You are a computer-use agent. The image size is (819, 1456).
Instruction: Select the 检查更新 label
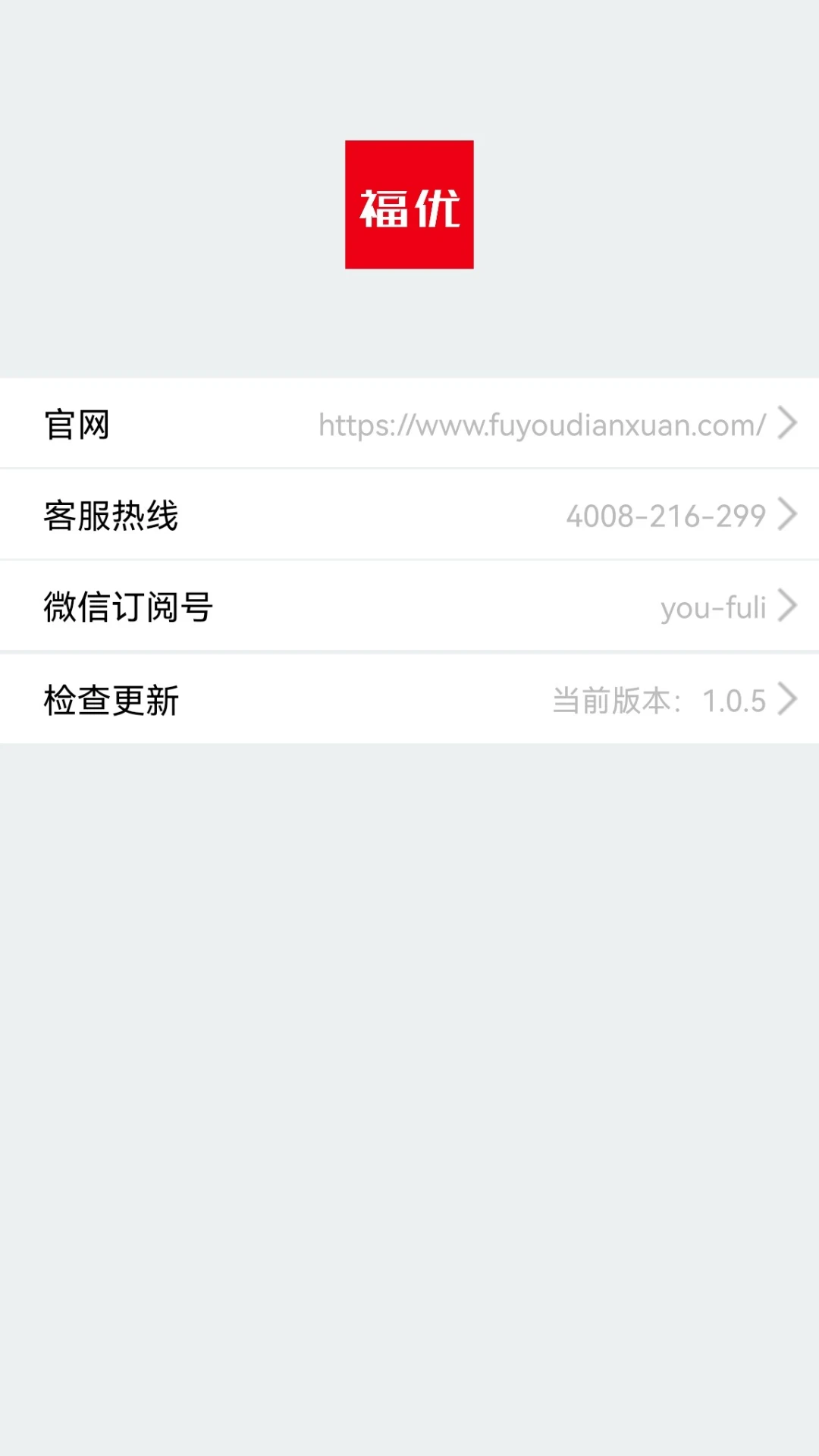coord(112,701)
